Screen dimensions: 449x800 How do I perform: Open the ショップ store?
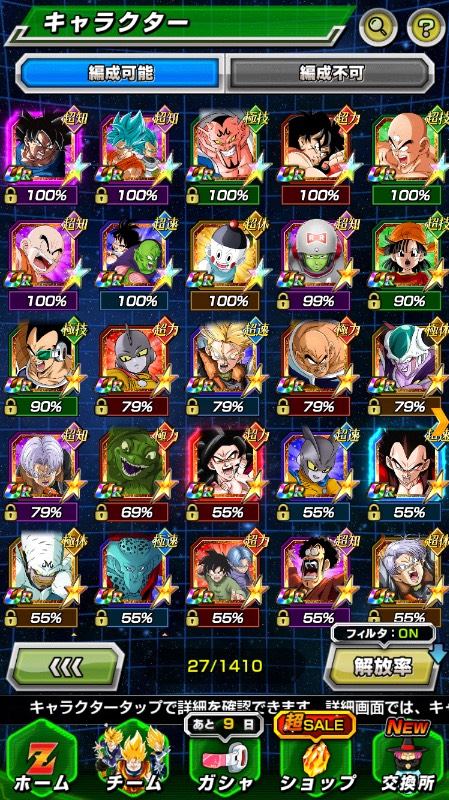[x=316, y=759]
